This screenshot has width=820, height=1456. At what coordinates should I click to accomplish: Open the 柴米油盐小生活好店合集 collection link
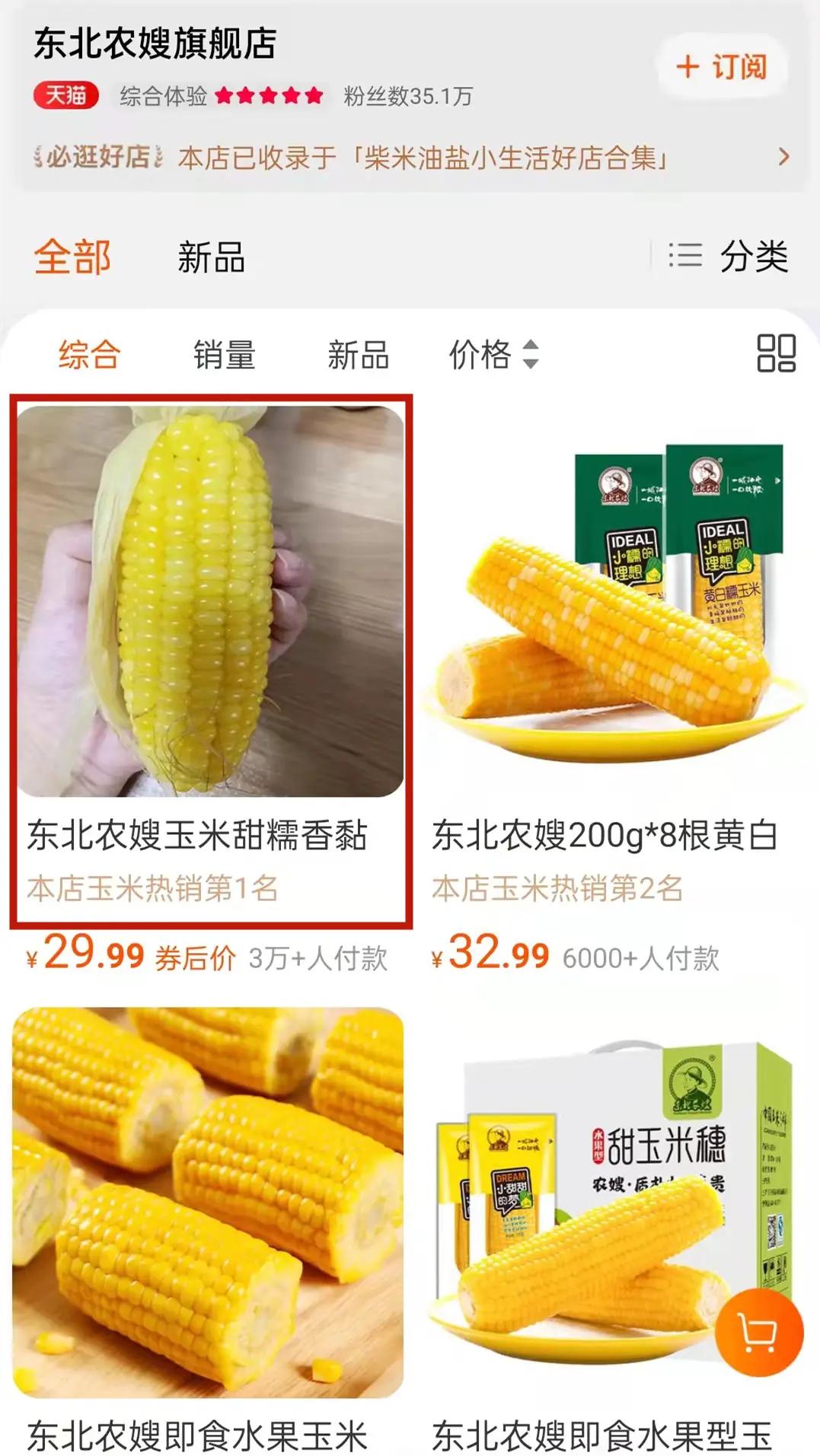point(423,158)
